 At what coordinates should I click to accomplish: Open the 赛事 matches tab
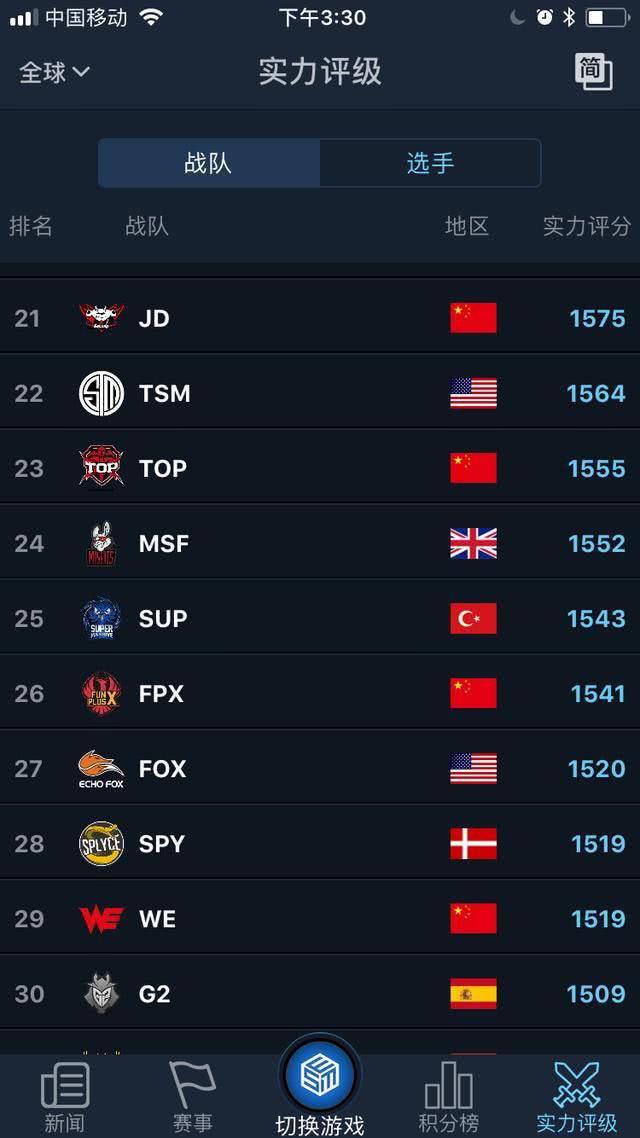point(192,1097)
